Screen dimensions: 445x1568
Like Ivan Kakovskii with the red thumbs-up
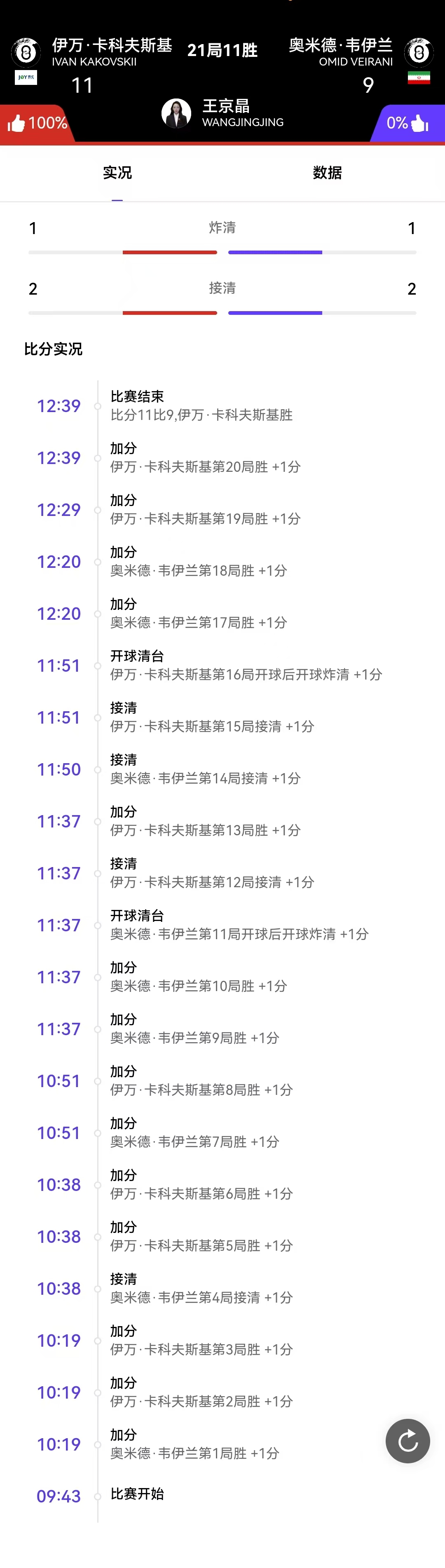click(17, 124)
